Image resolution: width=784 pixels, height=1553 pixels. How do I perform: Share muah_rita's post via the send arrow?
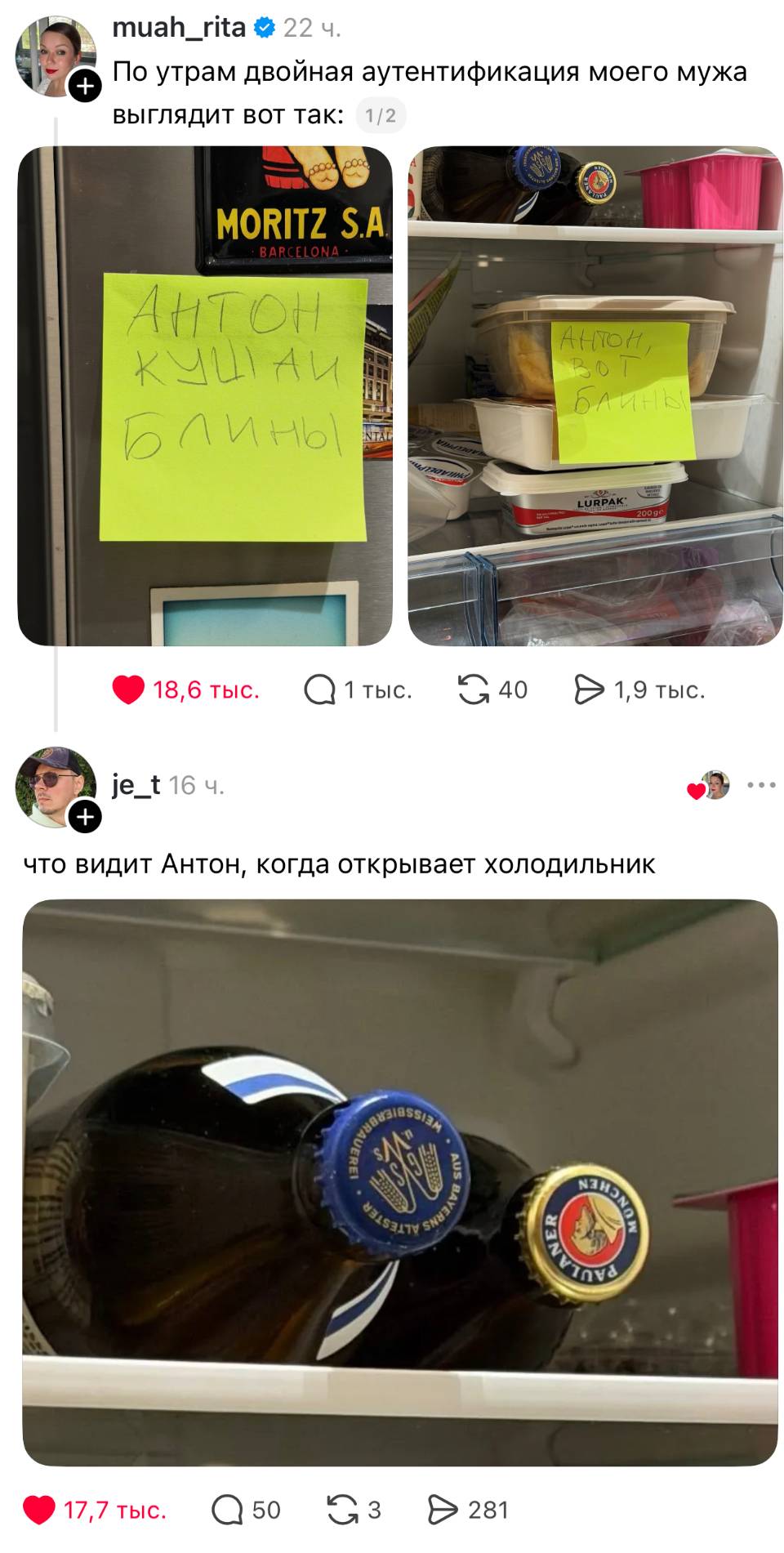(x=590, y=690)
